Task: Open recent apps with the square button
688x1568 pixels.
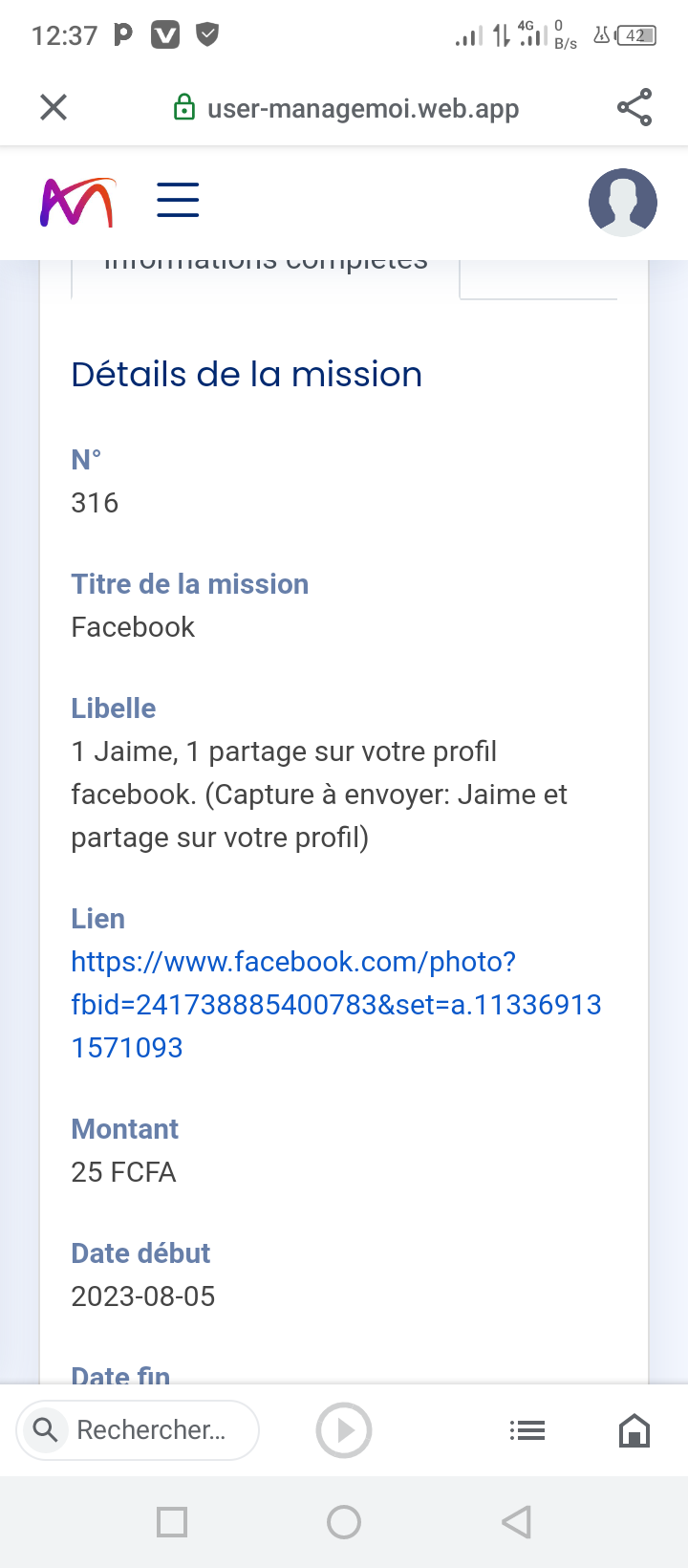Action: point(172,1522)
